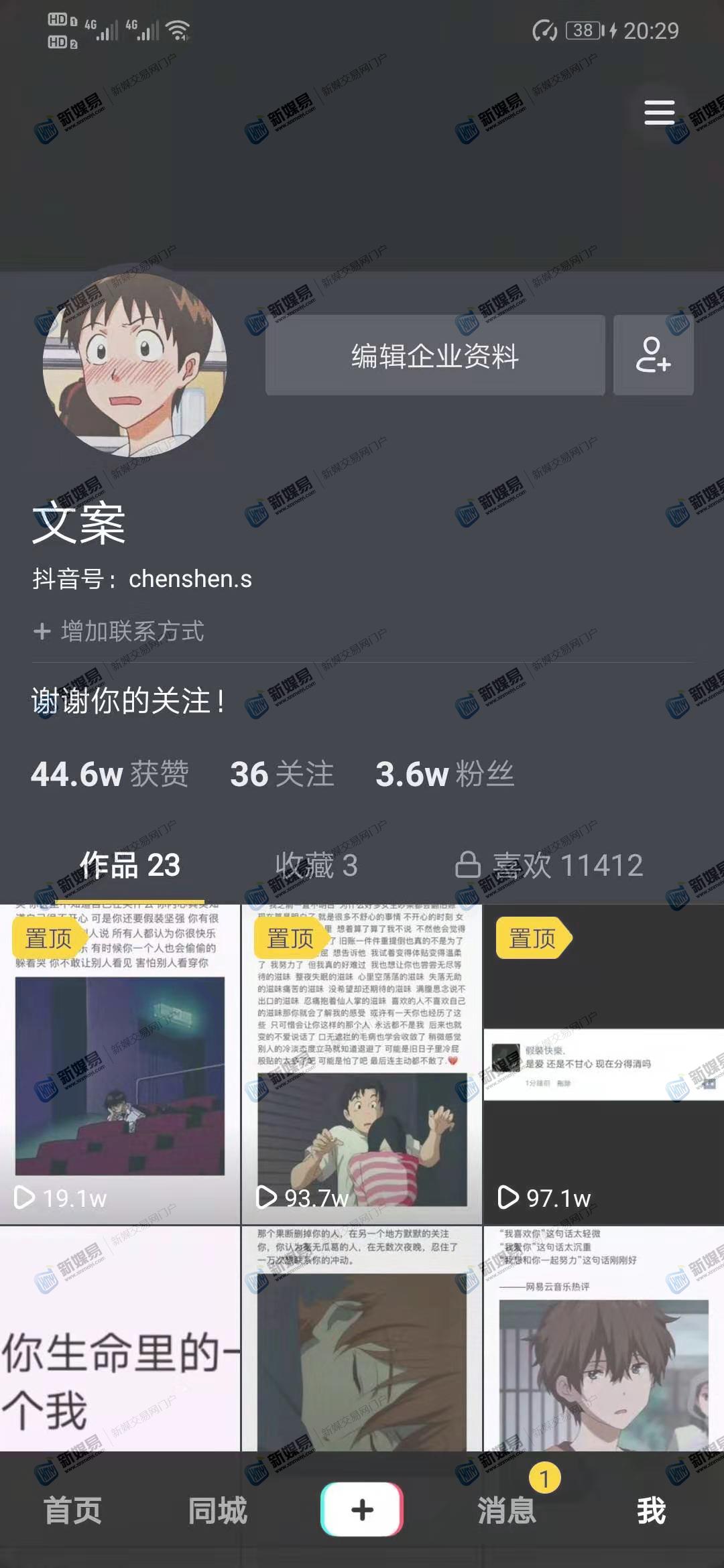Open the hamburger menu icon
The width and height of the screenshot is (724, 1568).
[x=659, y=113]
